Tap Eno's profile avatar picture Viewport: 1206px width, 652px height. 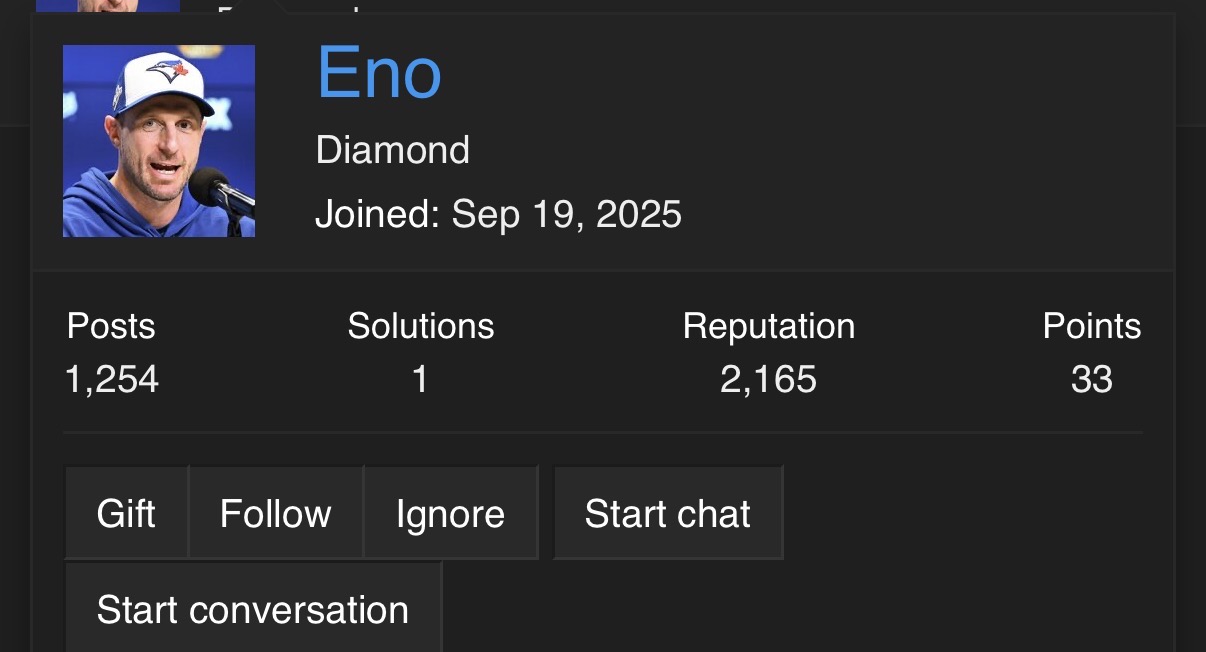[159, 141]
